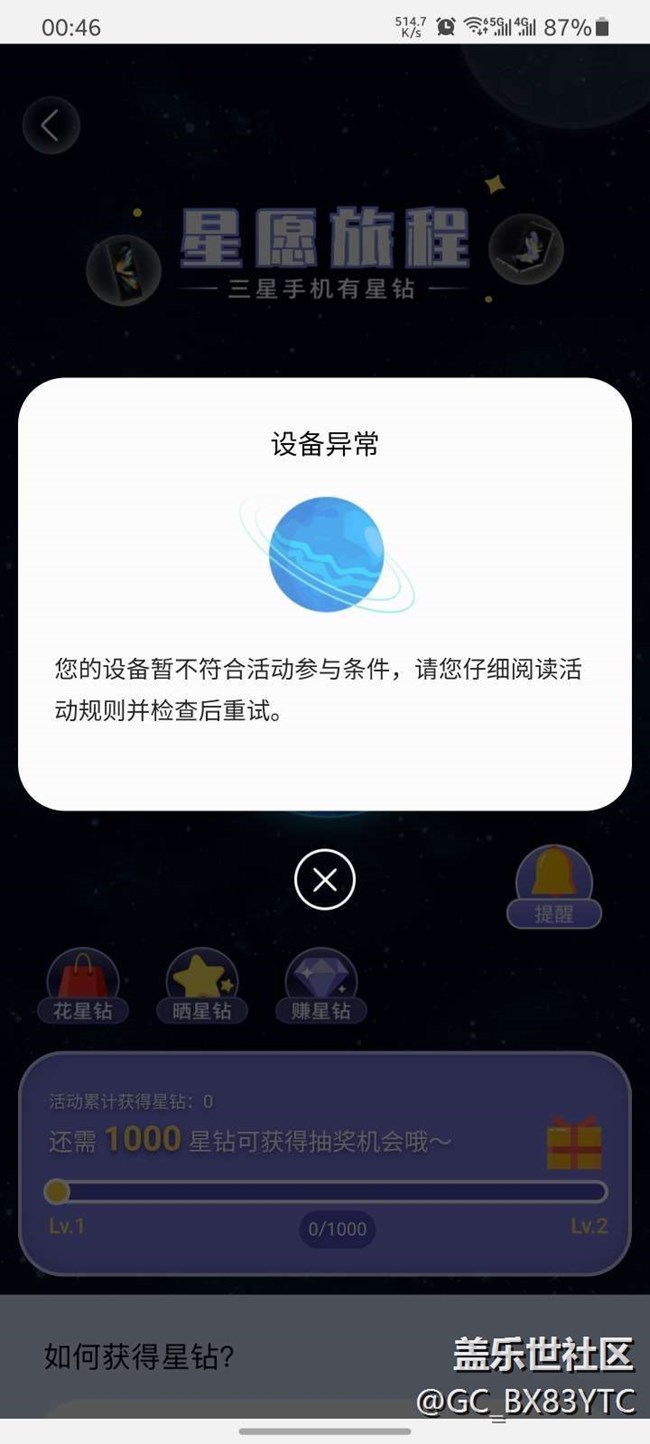Viewport: 650px width, 1444px height.
Task: Open 花星钻 shopping bag
Action: 83,986
